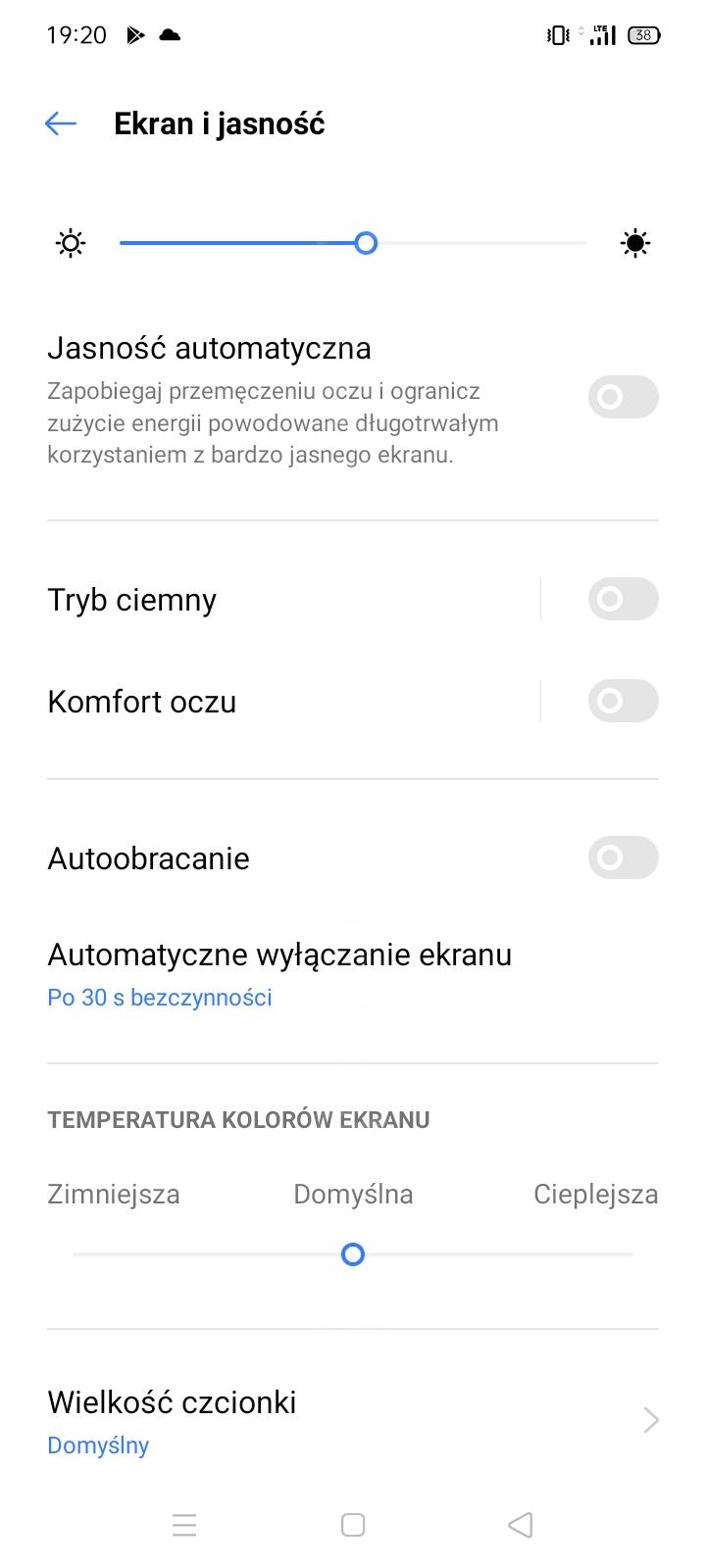
Task: Go back from Ekran i jasność
Action: (61, 123)
